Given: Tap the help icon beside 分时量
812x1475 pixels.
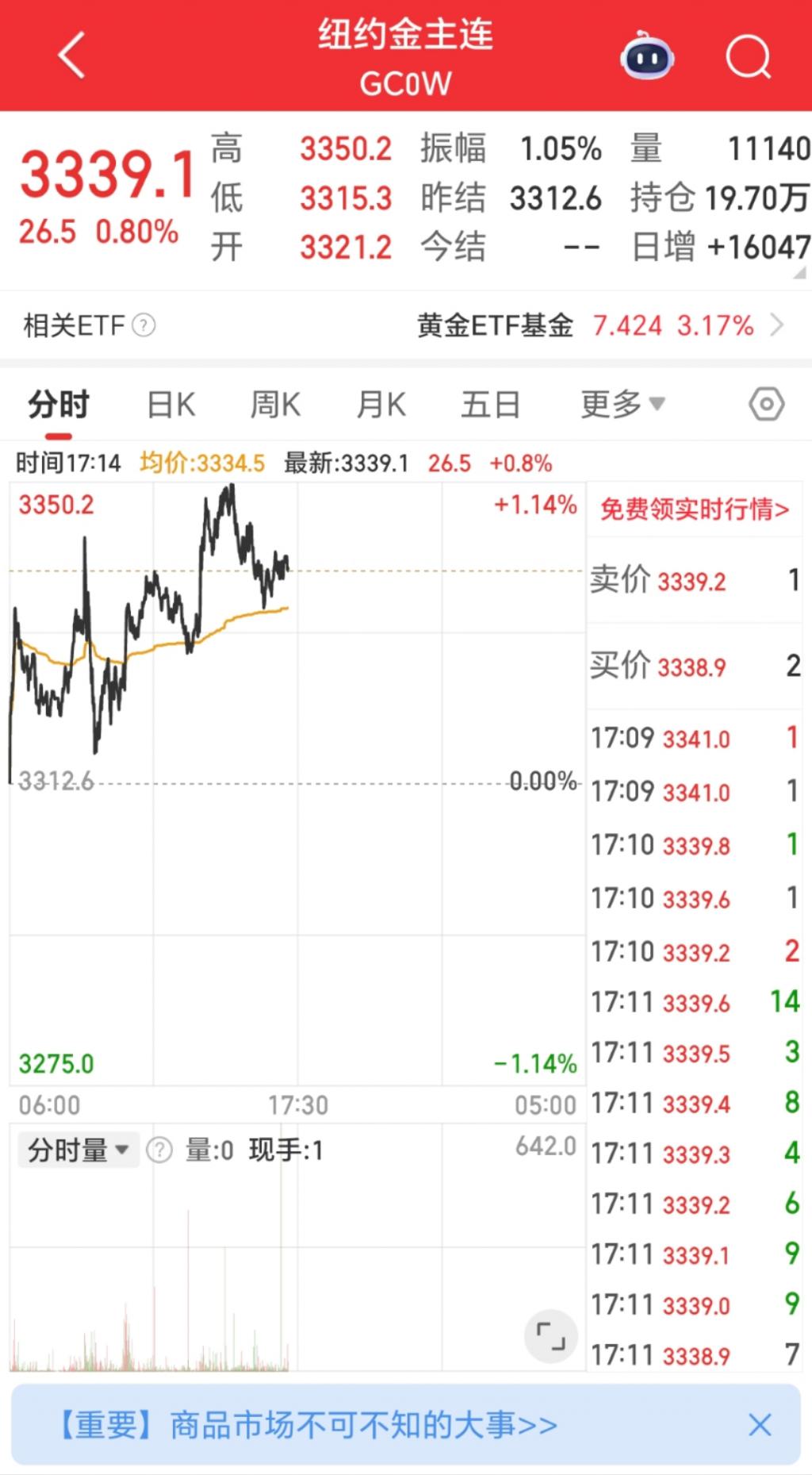Looking at the screenshot, I should (x=159, y=1150).
